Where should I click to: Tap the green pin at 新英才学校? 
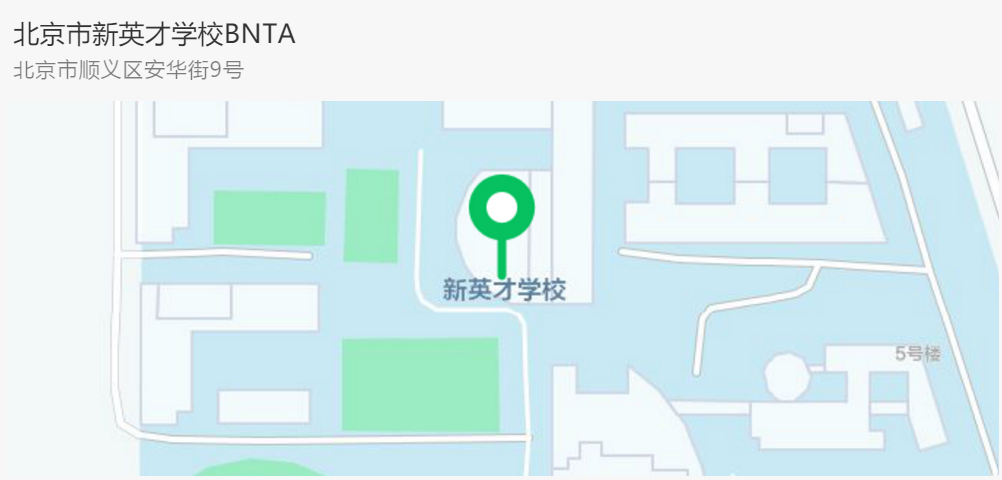[502, 211]
